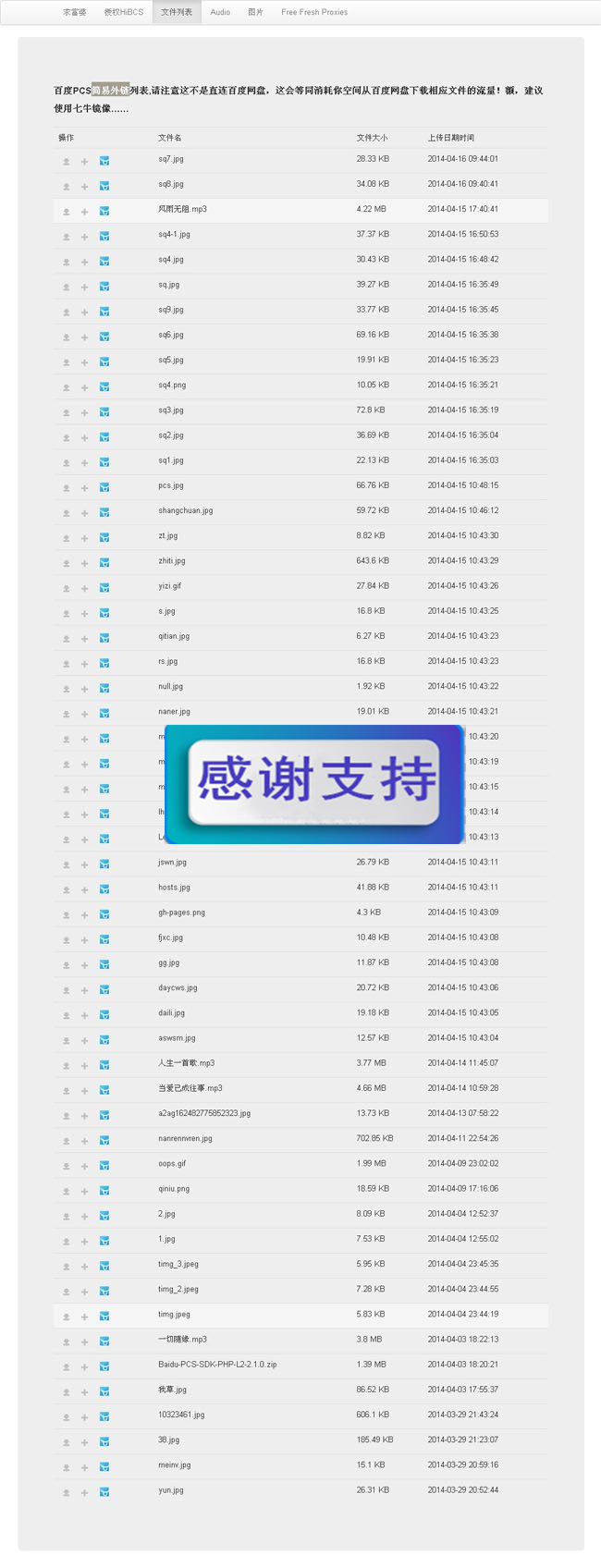Tap the upload arrow icon for oops.gif

pyautogui.click(x=66, y=1166)
